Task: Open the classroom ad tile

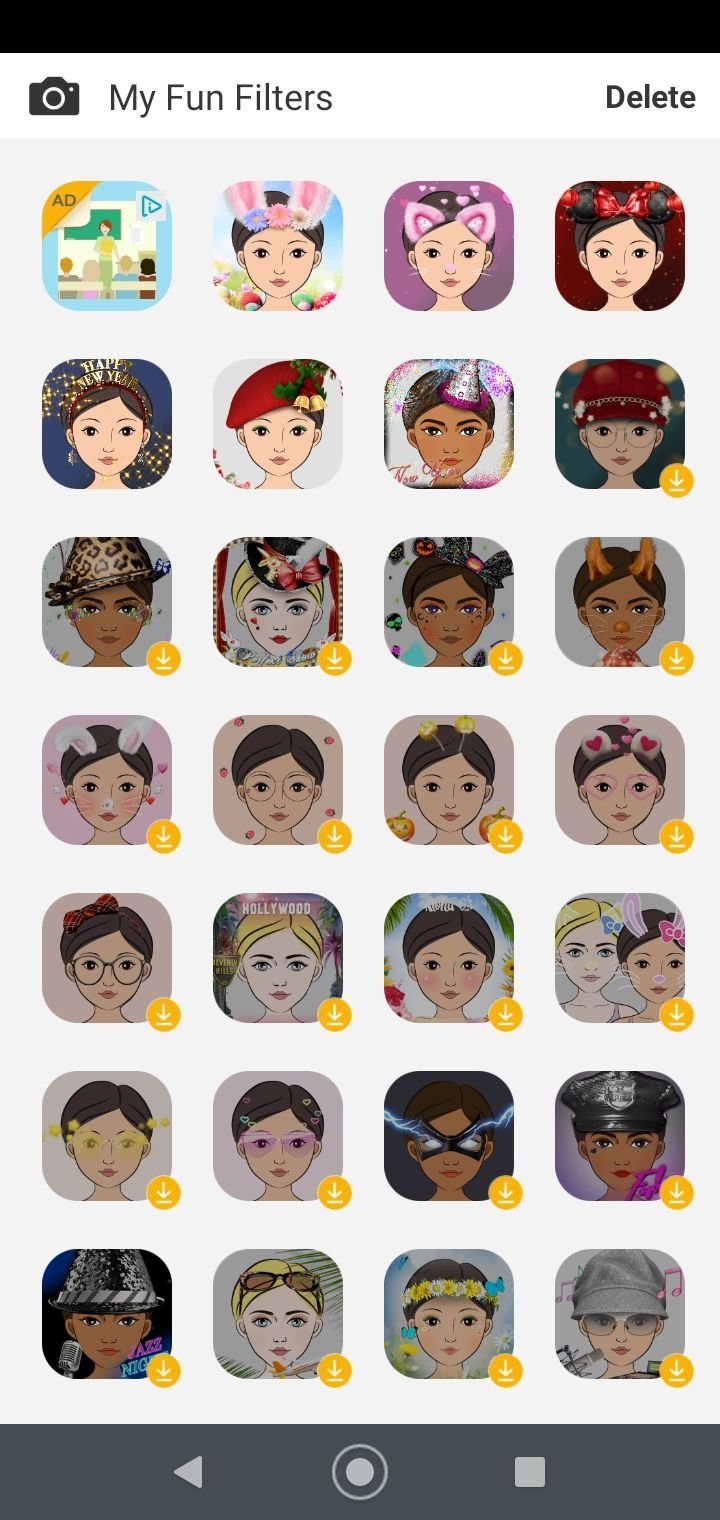Action: (107, 246)
